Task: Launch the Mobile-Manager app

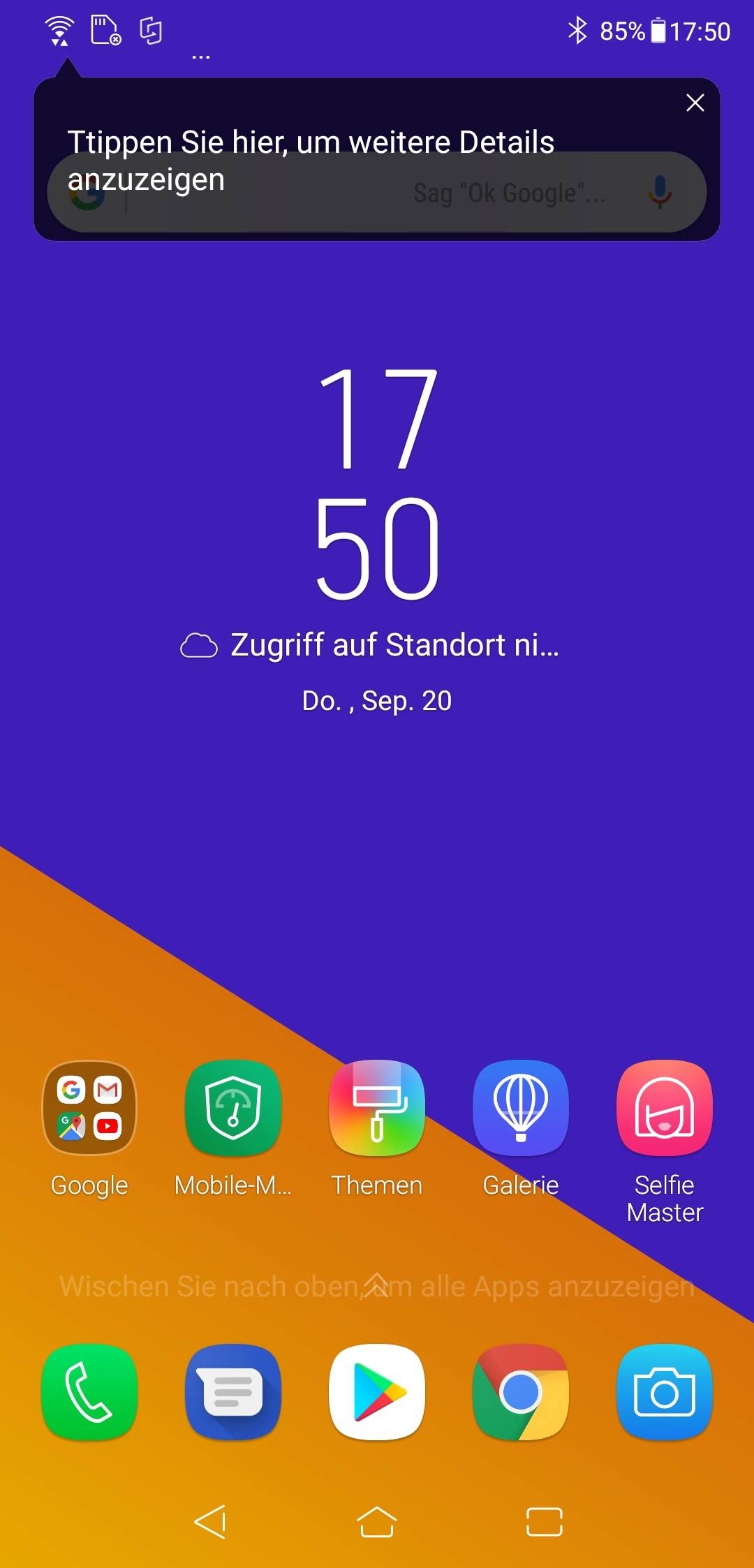Action: (233, 1108)
